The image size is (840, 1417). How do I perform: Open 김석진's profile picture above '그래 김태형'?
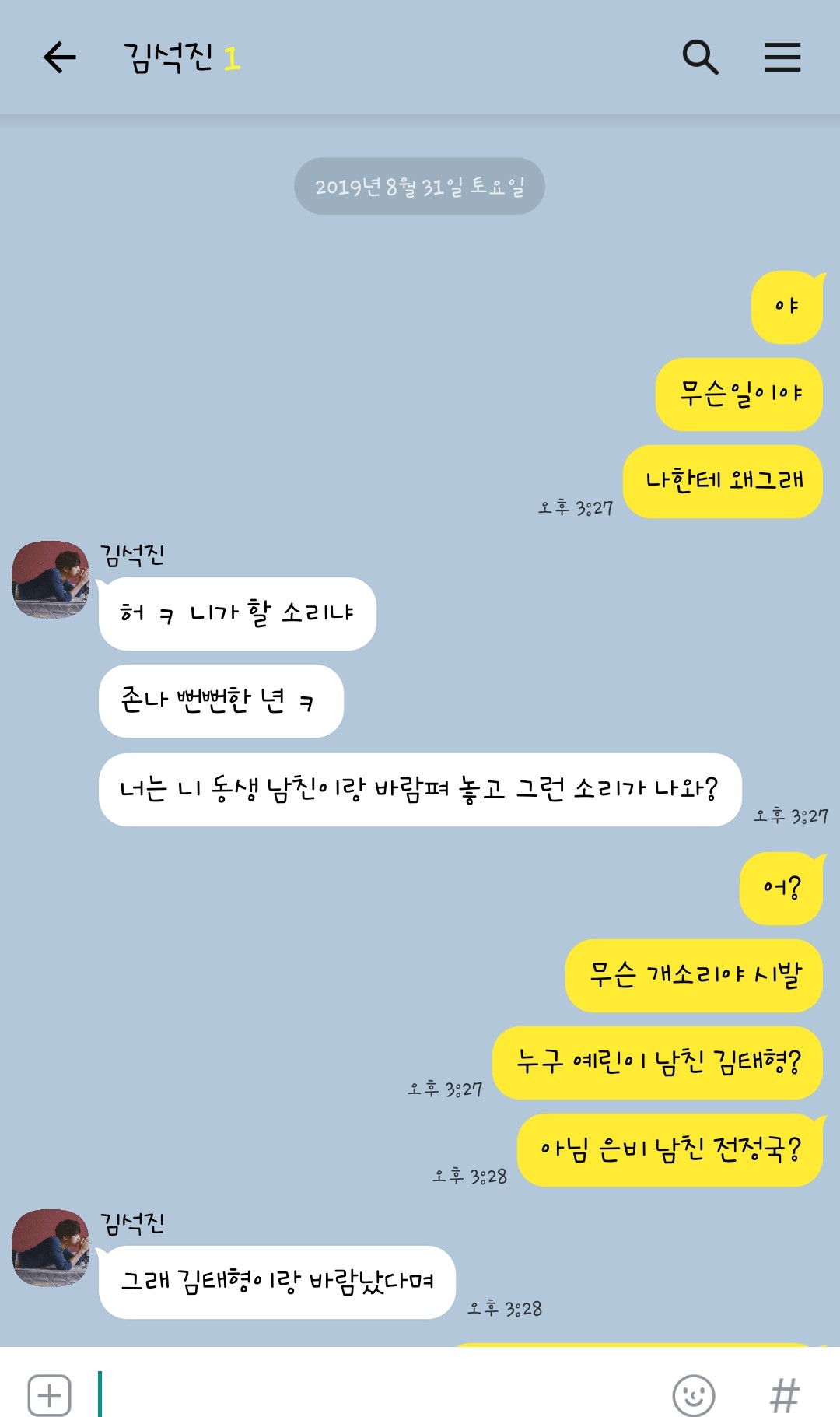tap(51, 1247)
